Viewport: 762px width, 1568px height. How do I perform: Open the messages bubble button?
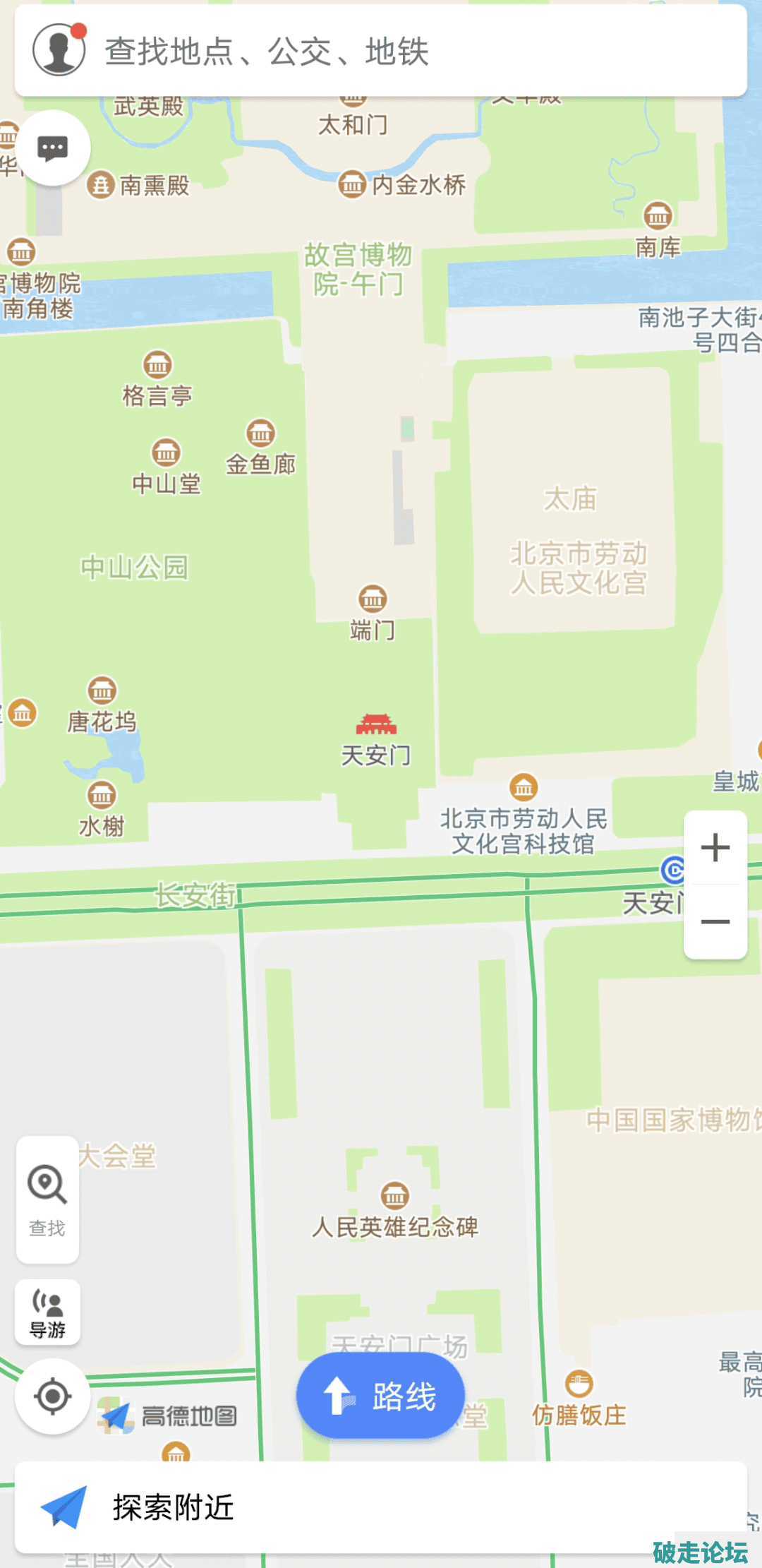point(53,148)
